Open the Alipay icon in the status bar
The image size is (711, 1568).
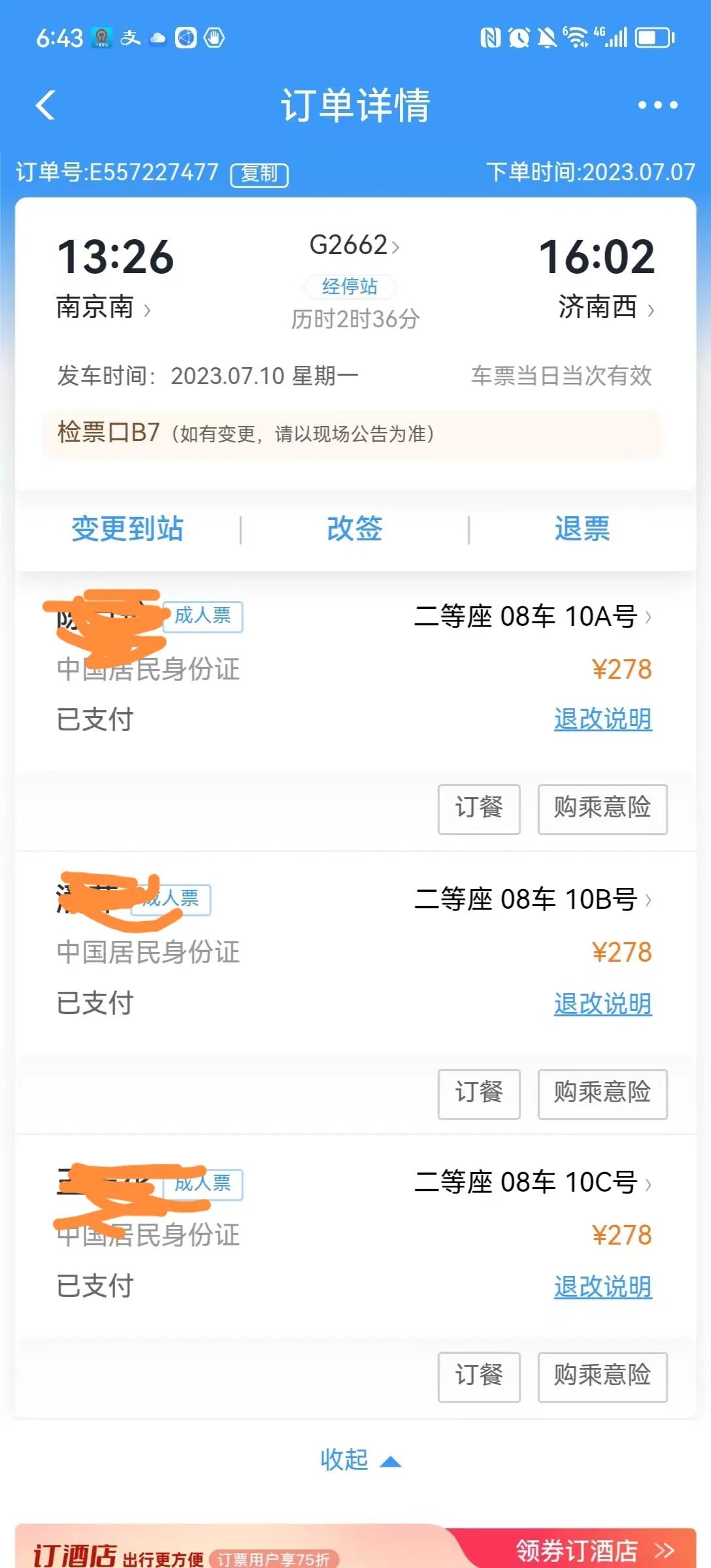click(131, 39)
